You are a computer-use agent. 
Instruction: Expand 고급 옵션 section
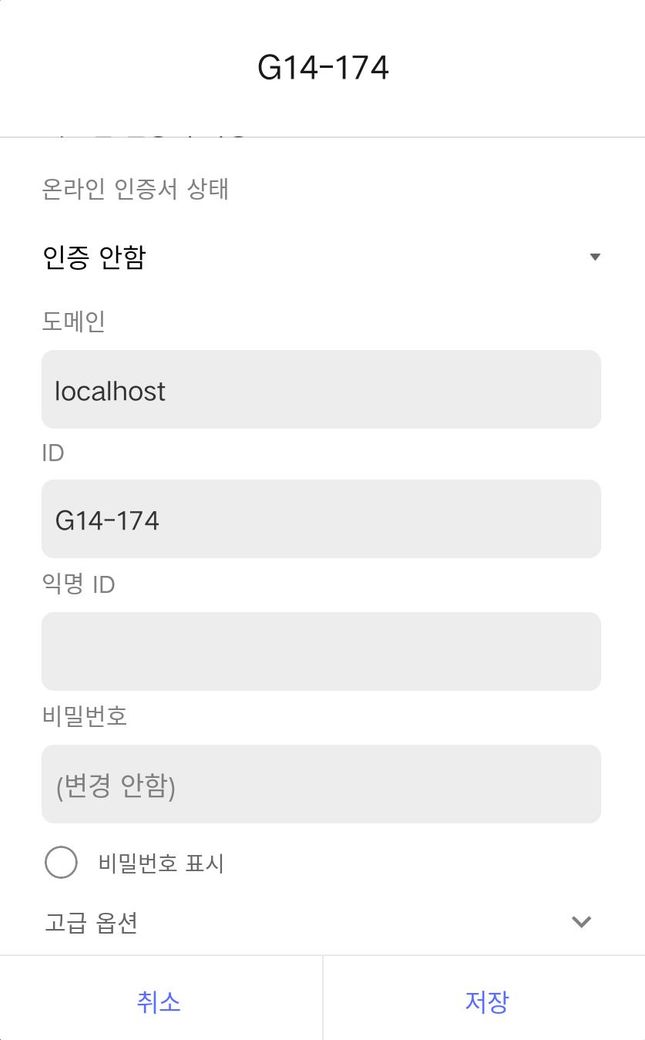320,922
